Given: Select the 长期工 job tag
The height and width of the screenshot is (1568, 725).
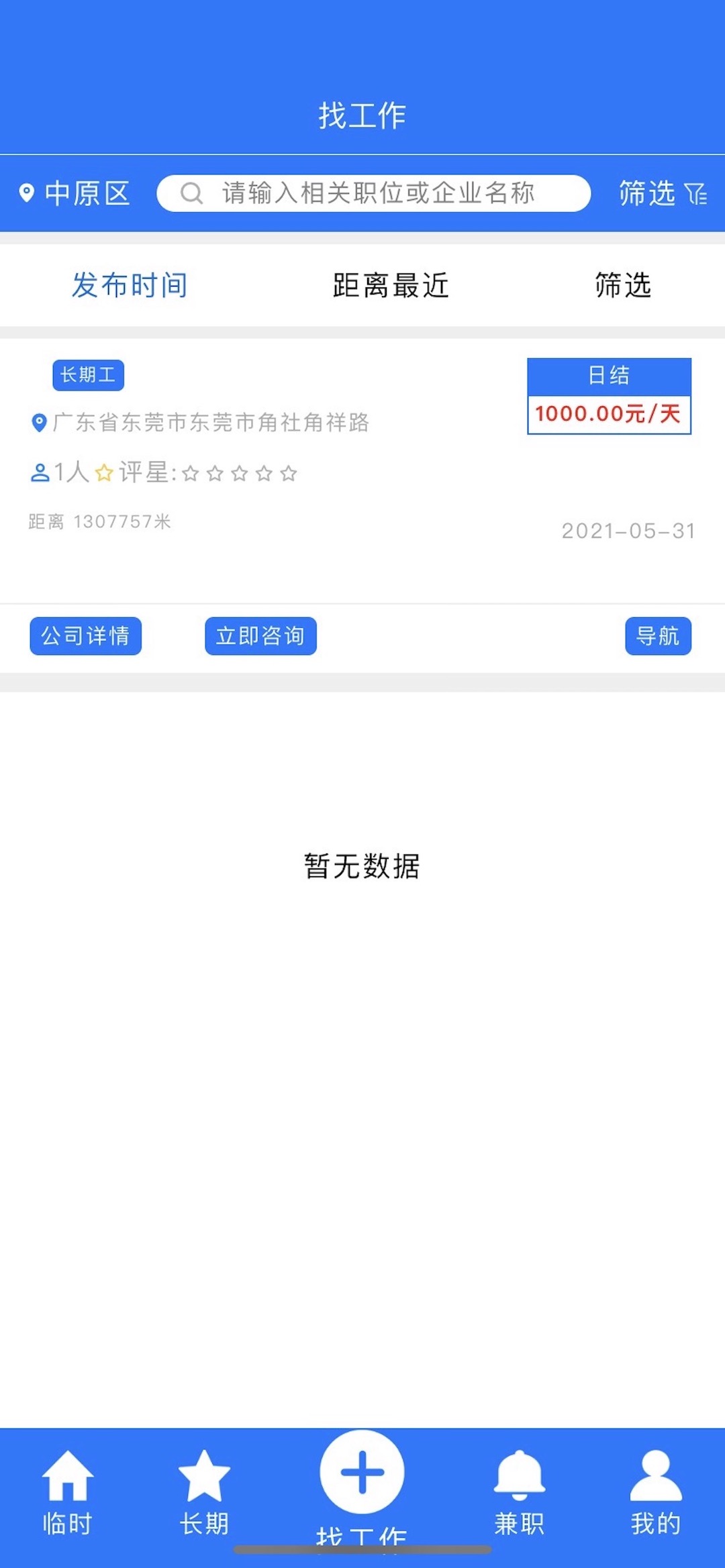Looking at the screenshot, I should coord(87,376).
